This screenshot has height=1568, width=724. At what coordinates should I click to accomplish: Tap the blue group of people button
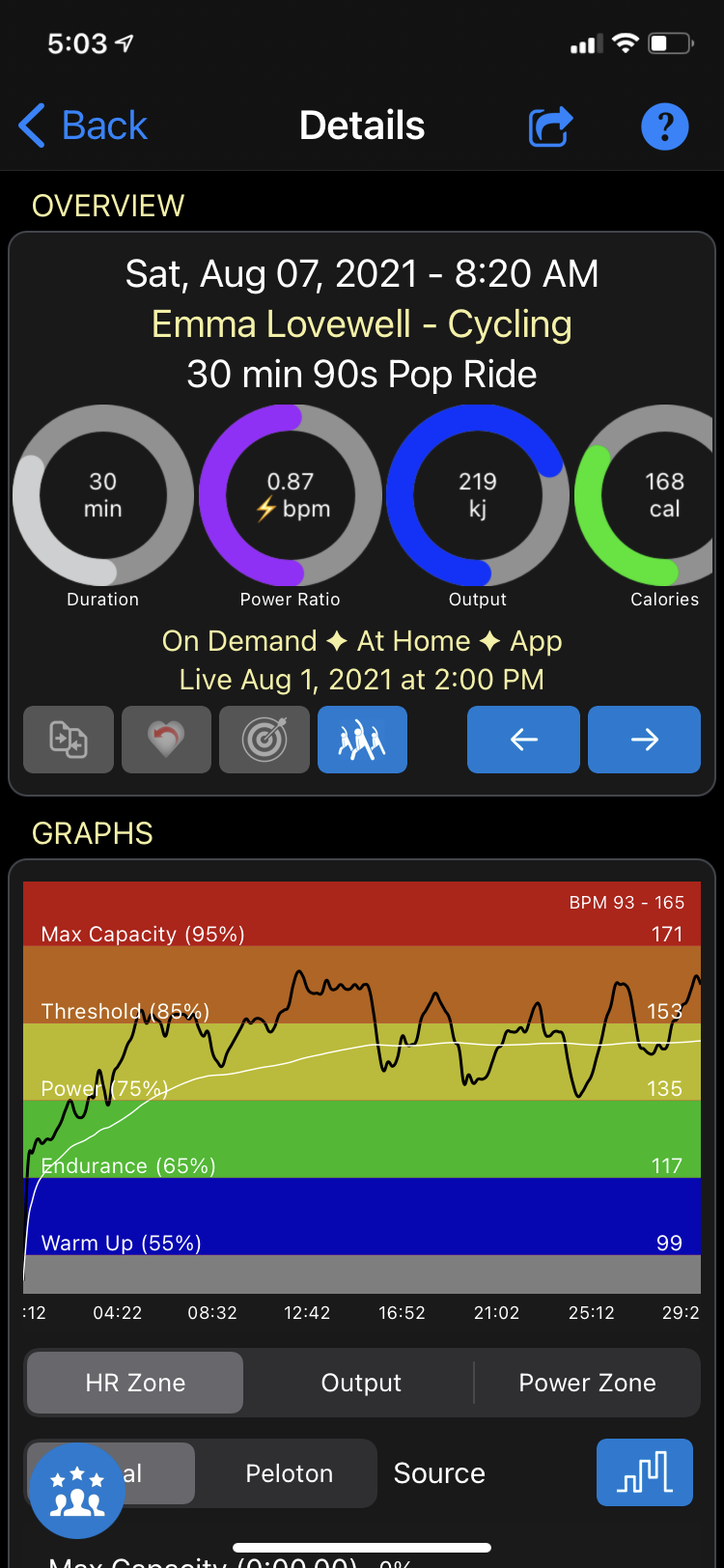pos(362,740)
